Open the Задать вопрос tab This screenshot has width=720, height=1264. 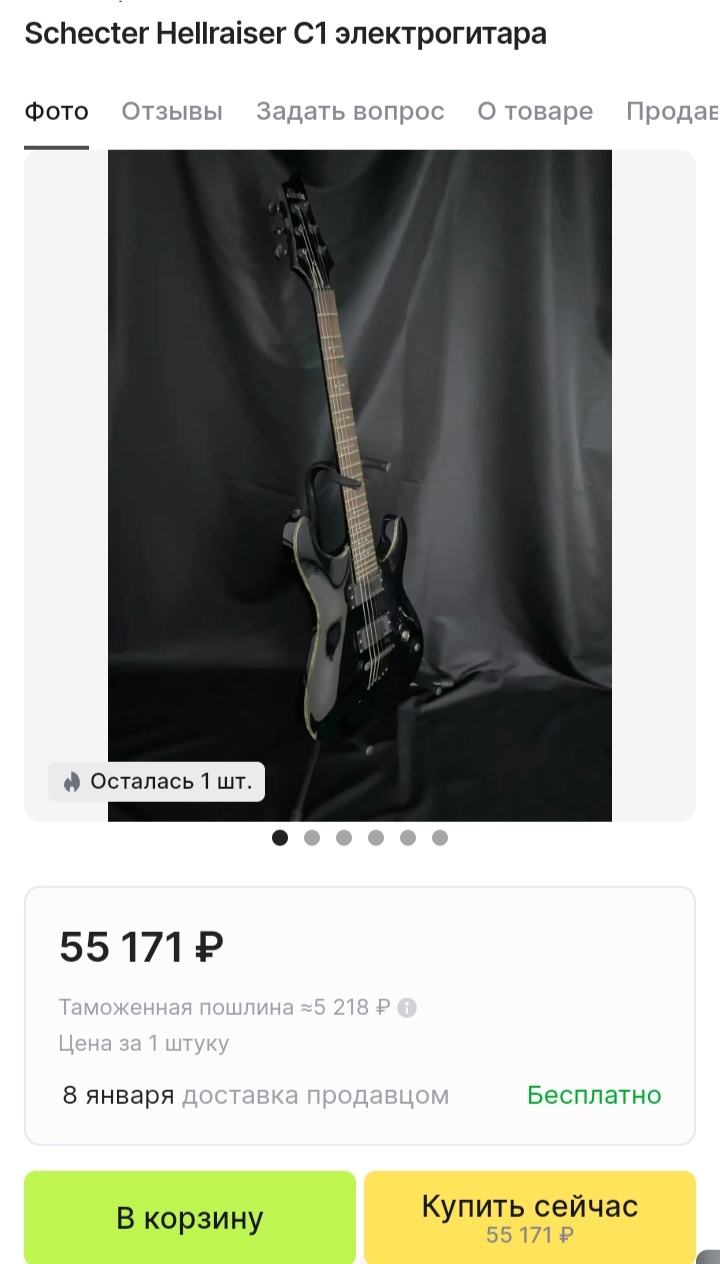(350, 111)
